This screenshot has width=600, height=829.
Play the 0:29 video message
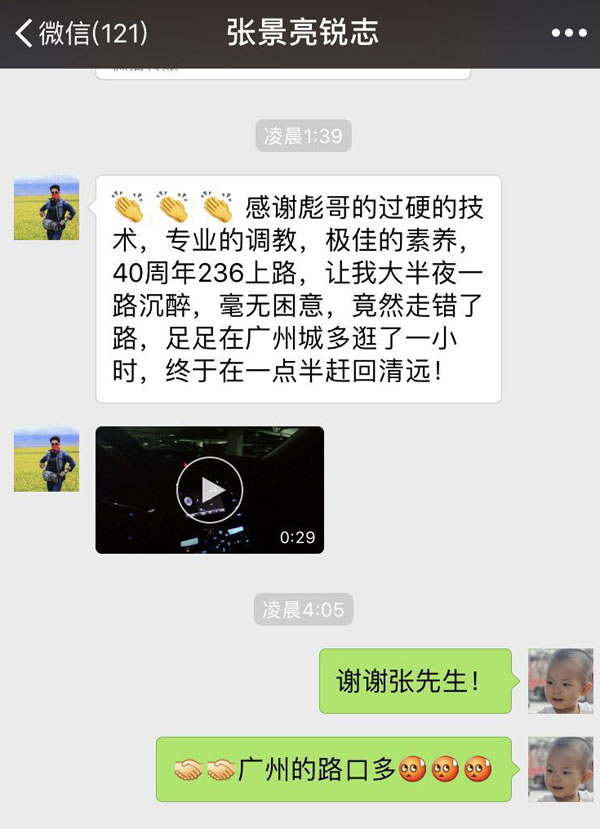tap(209, 490)
